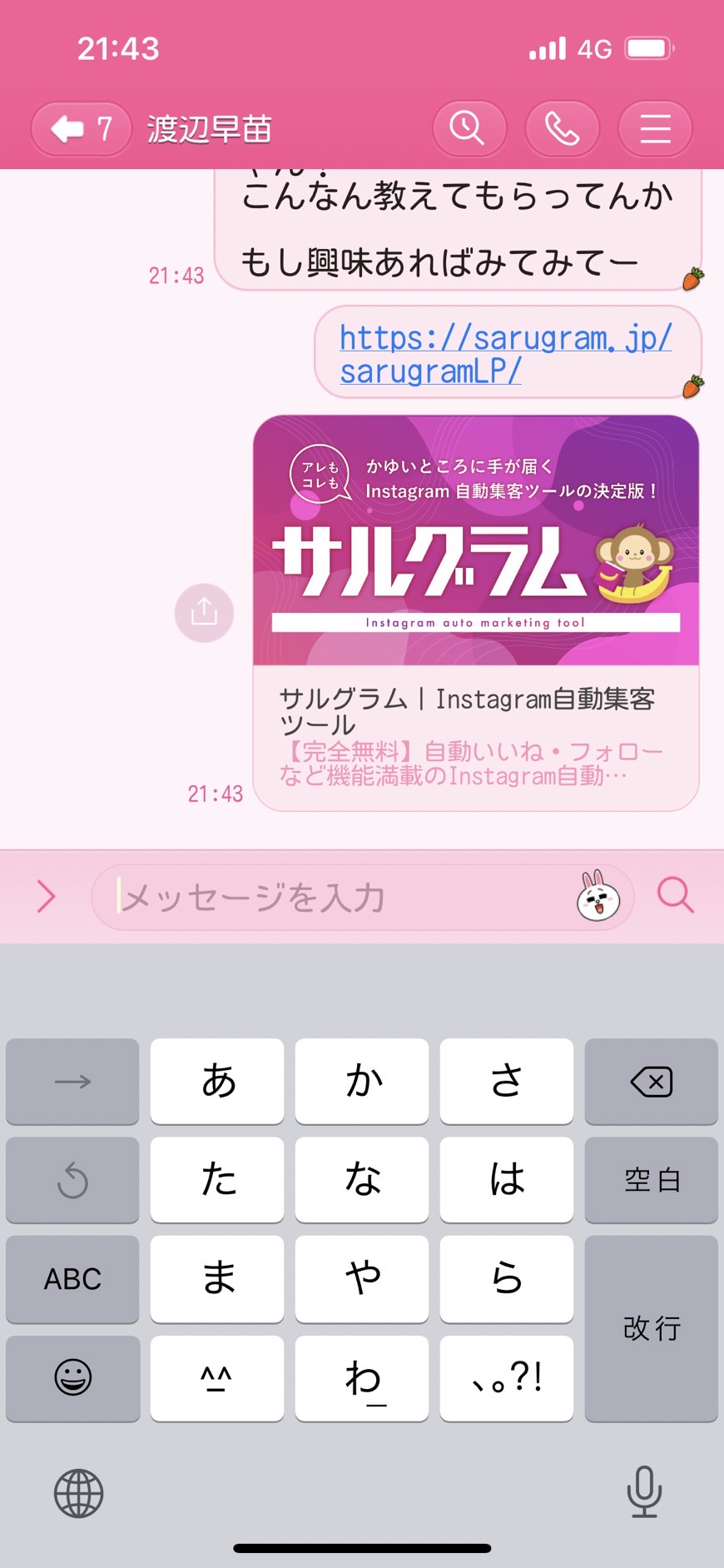Open the emoji keyboard via smiley key
Viewport: 724px width, 1568px height.
[72, 1378]
